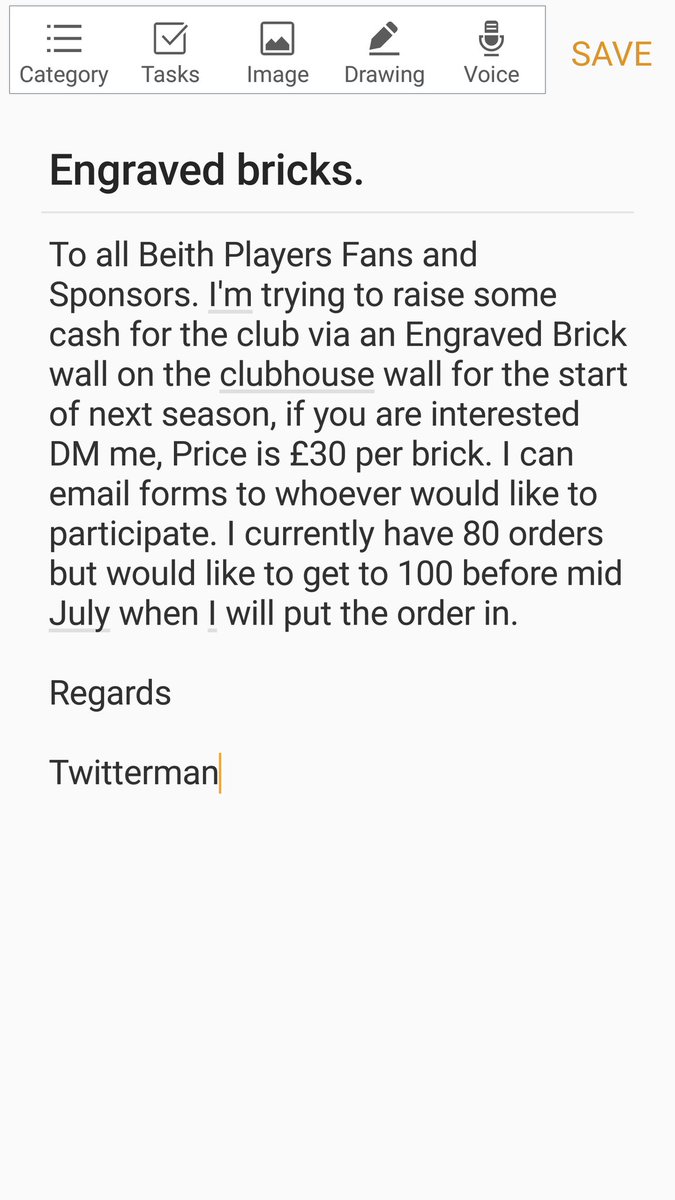Add a Tasks checklist to note
Image resolution: width=675 pixels, height=1200 pixels.
pyautogui.click(x=170, y=53)
